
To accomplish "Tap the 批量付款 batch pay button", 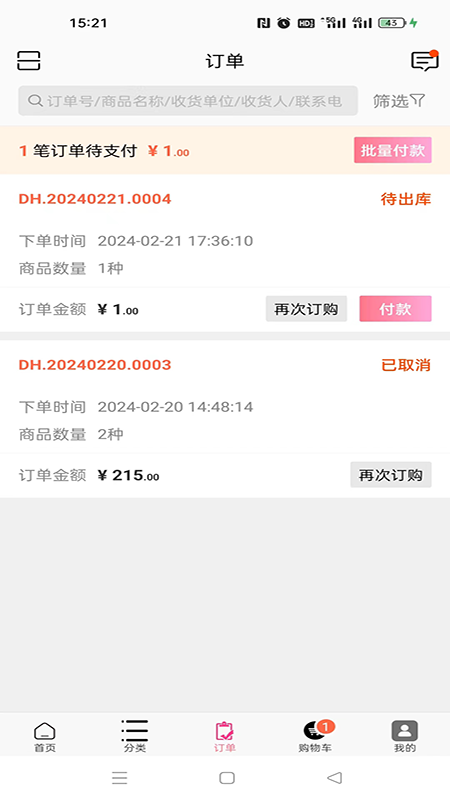I will (393, 150).
